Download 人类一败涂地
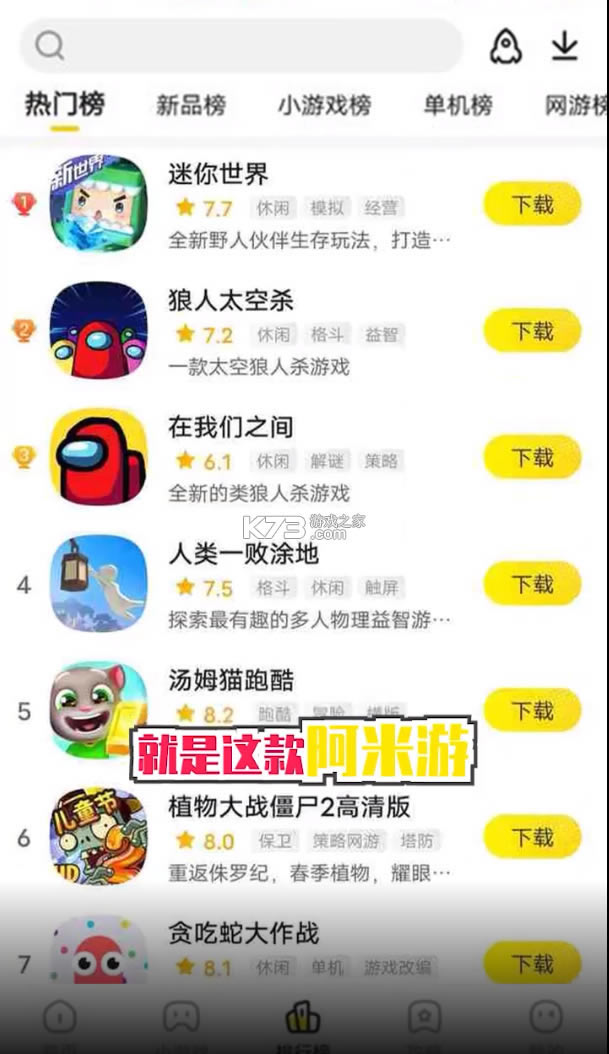The height and width of the screenshot is (1054, 609). [x=532, y=584]
